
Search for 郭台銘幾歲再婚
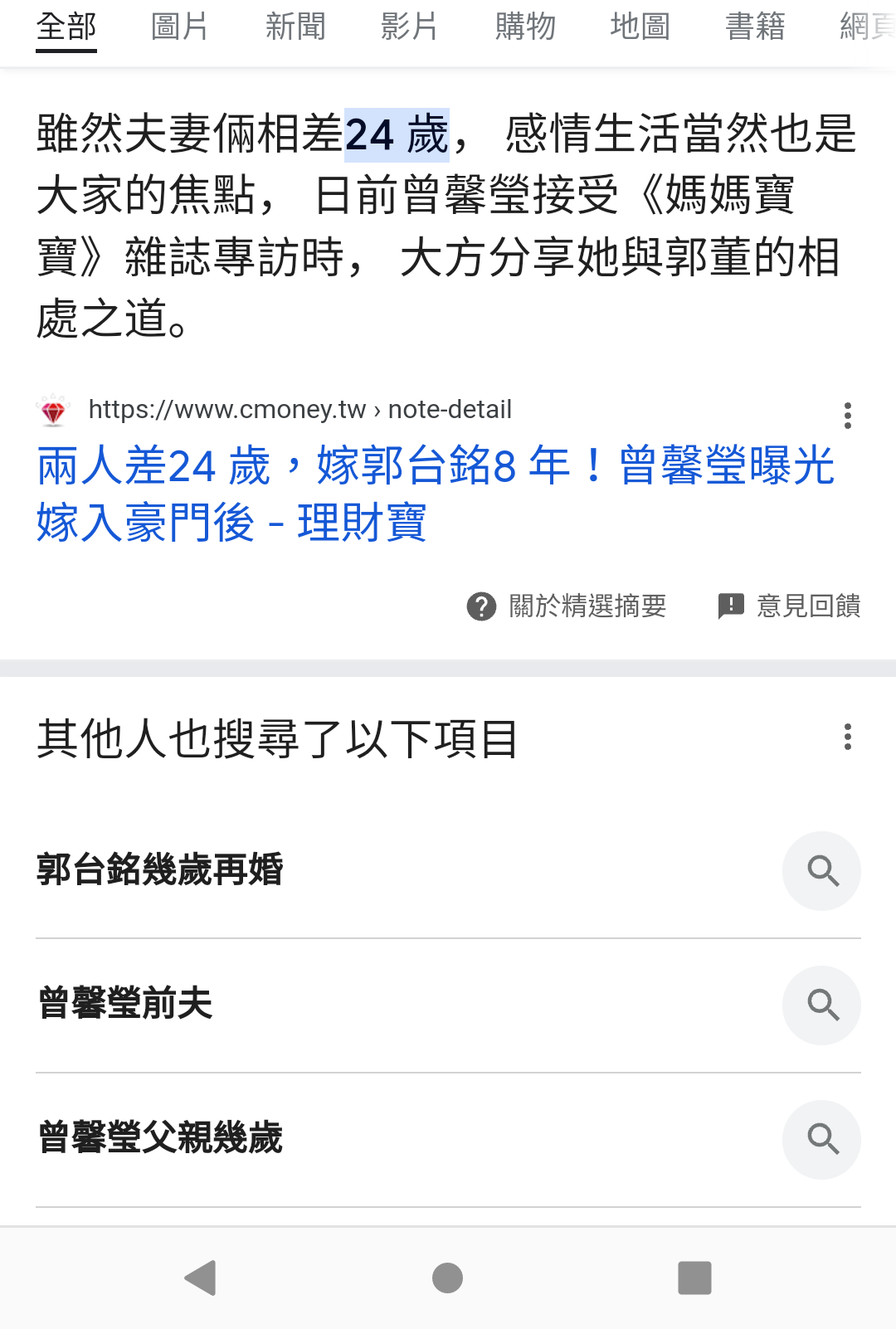click(x=161, y=870)
